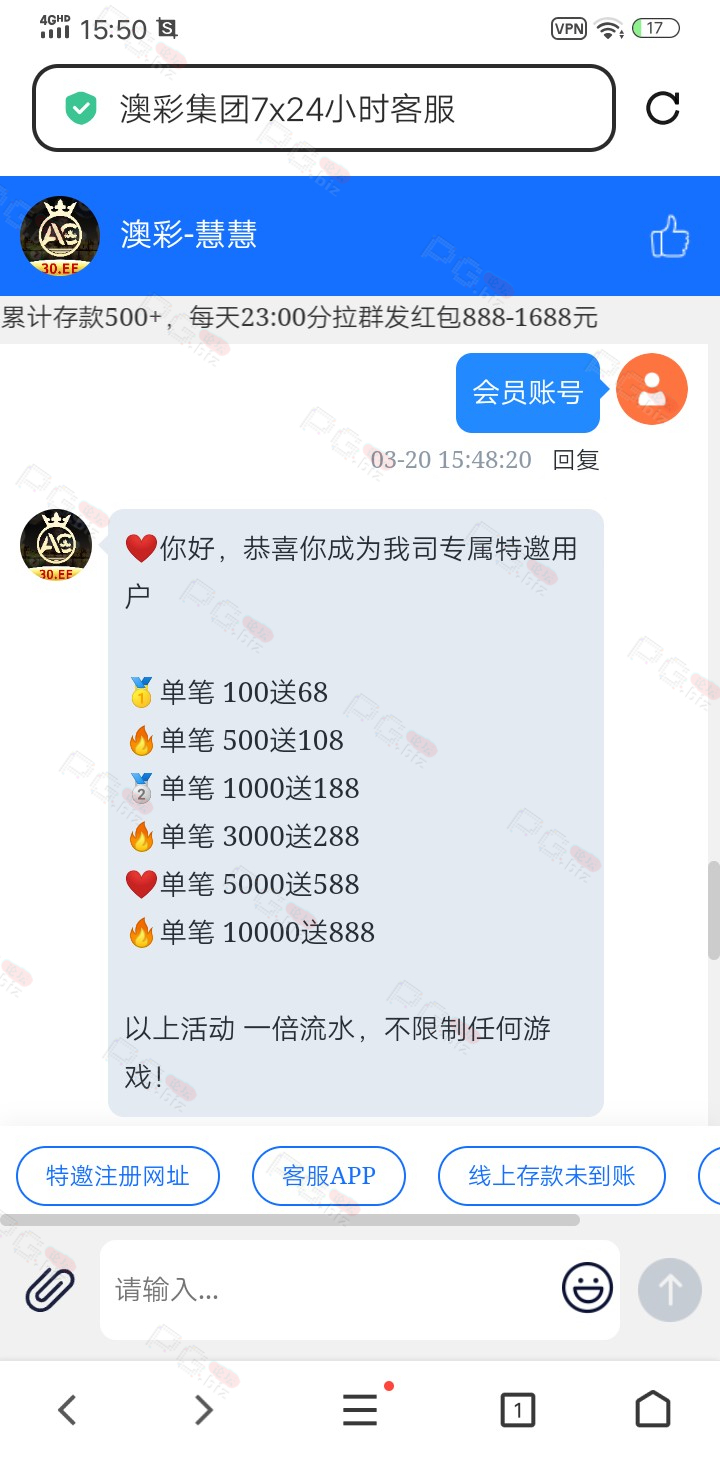Open the browser tabs switcher
The height and width of the screenshot is (1460, 720).
pyautogui.click(x=517, y=1410)
